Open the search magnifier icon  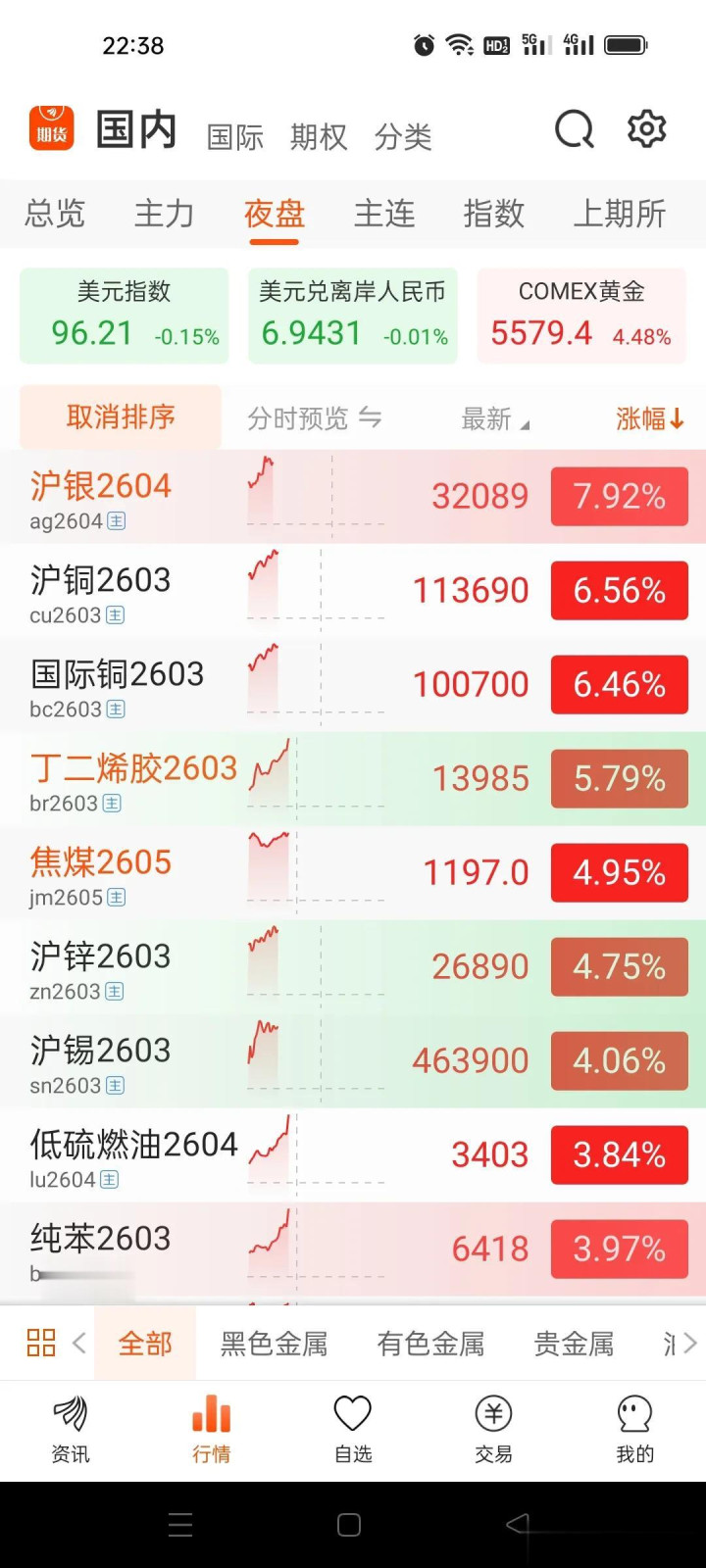[575, 129]
